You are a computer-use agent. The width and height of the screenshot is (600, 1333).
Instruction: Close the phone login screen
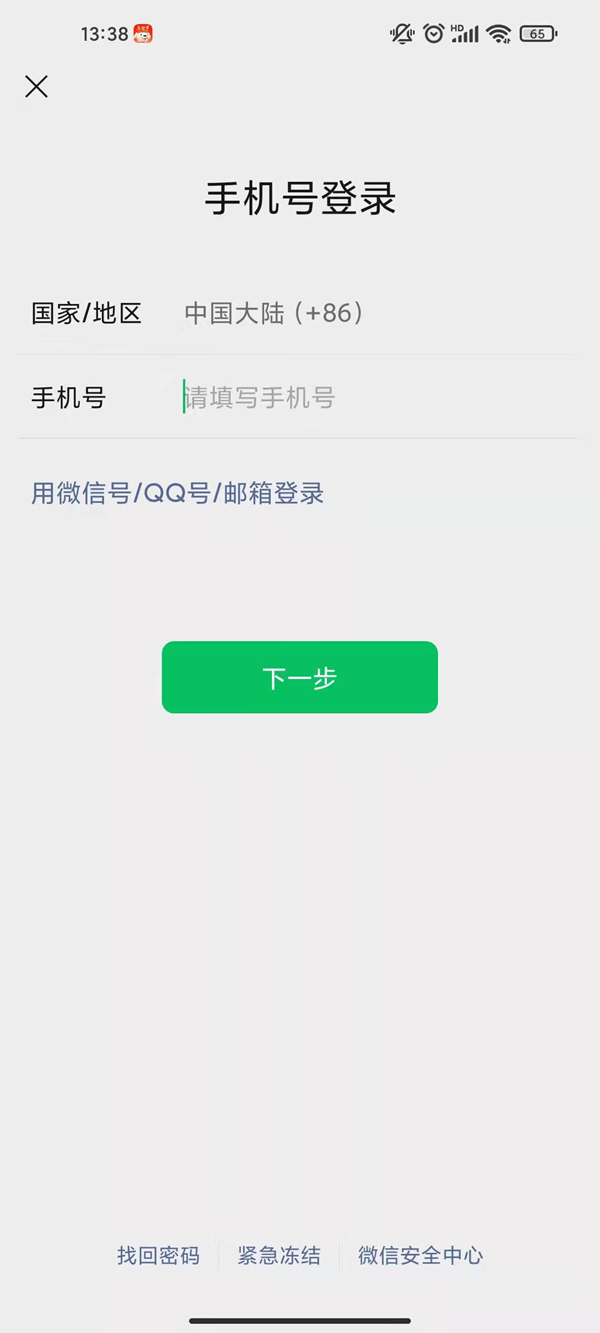(x=37, y=87)
